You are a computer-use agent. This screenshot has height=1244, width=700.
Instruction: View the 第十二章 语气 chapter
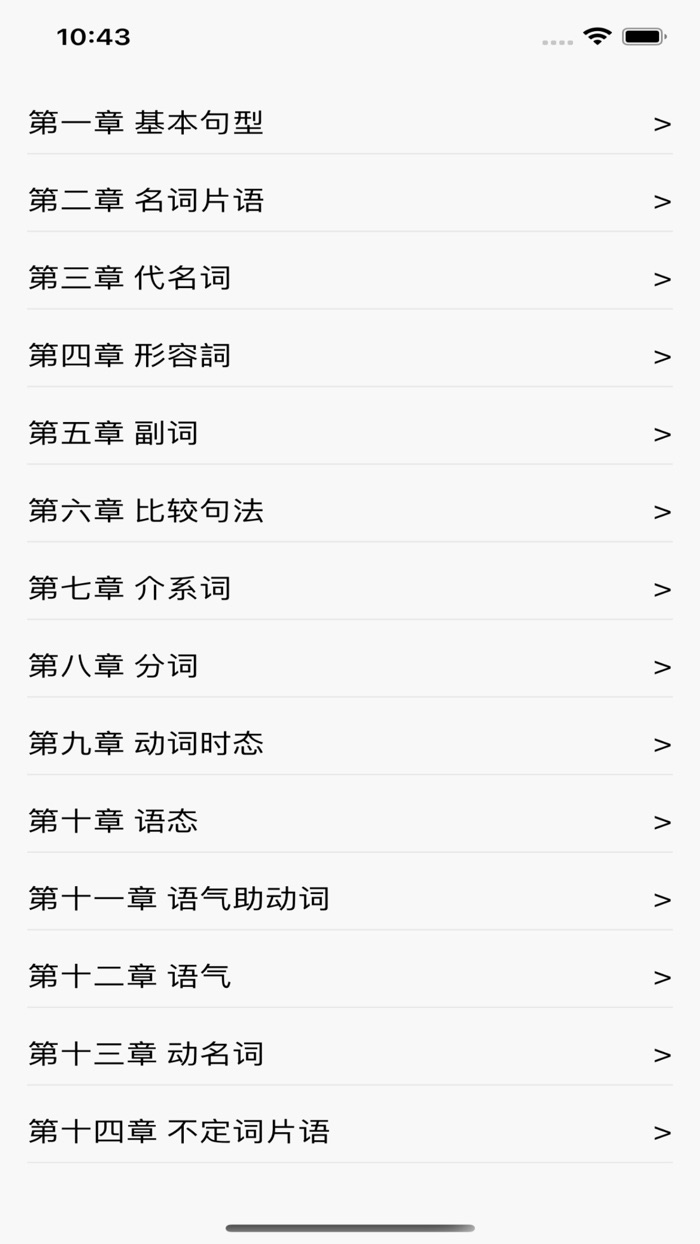point(350,976)
